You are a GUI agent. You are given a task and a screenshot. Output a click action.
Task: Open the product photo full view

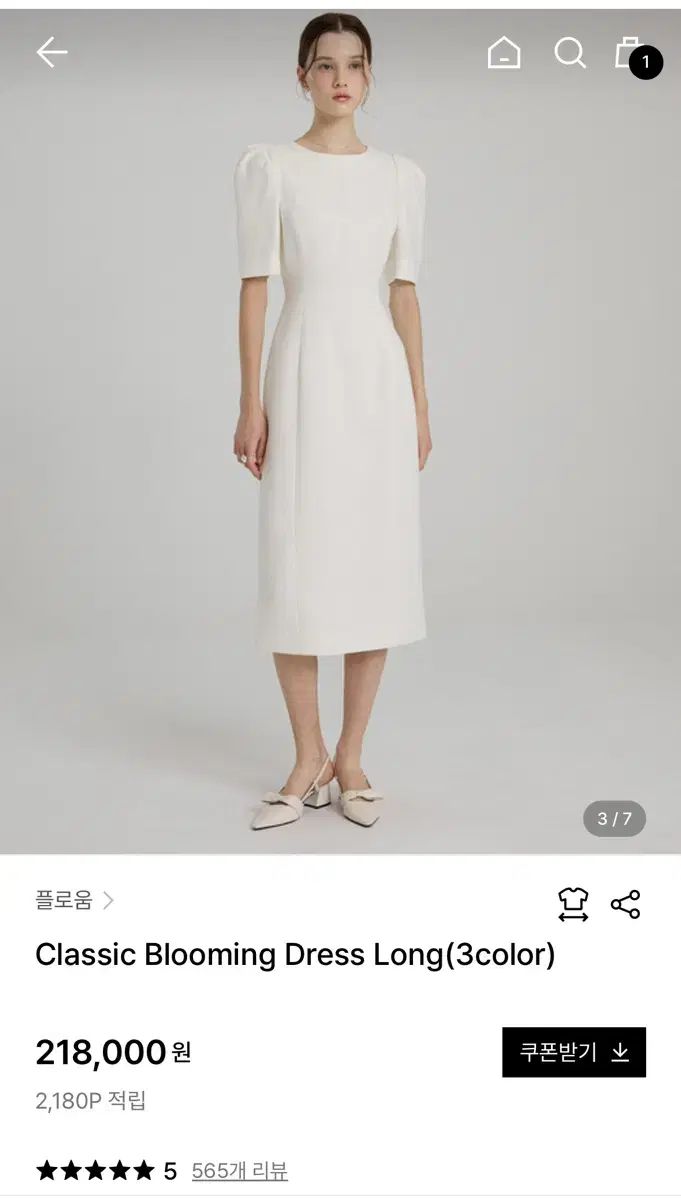[340, 430]
